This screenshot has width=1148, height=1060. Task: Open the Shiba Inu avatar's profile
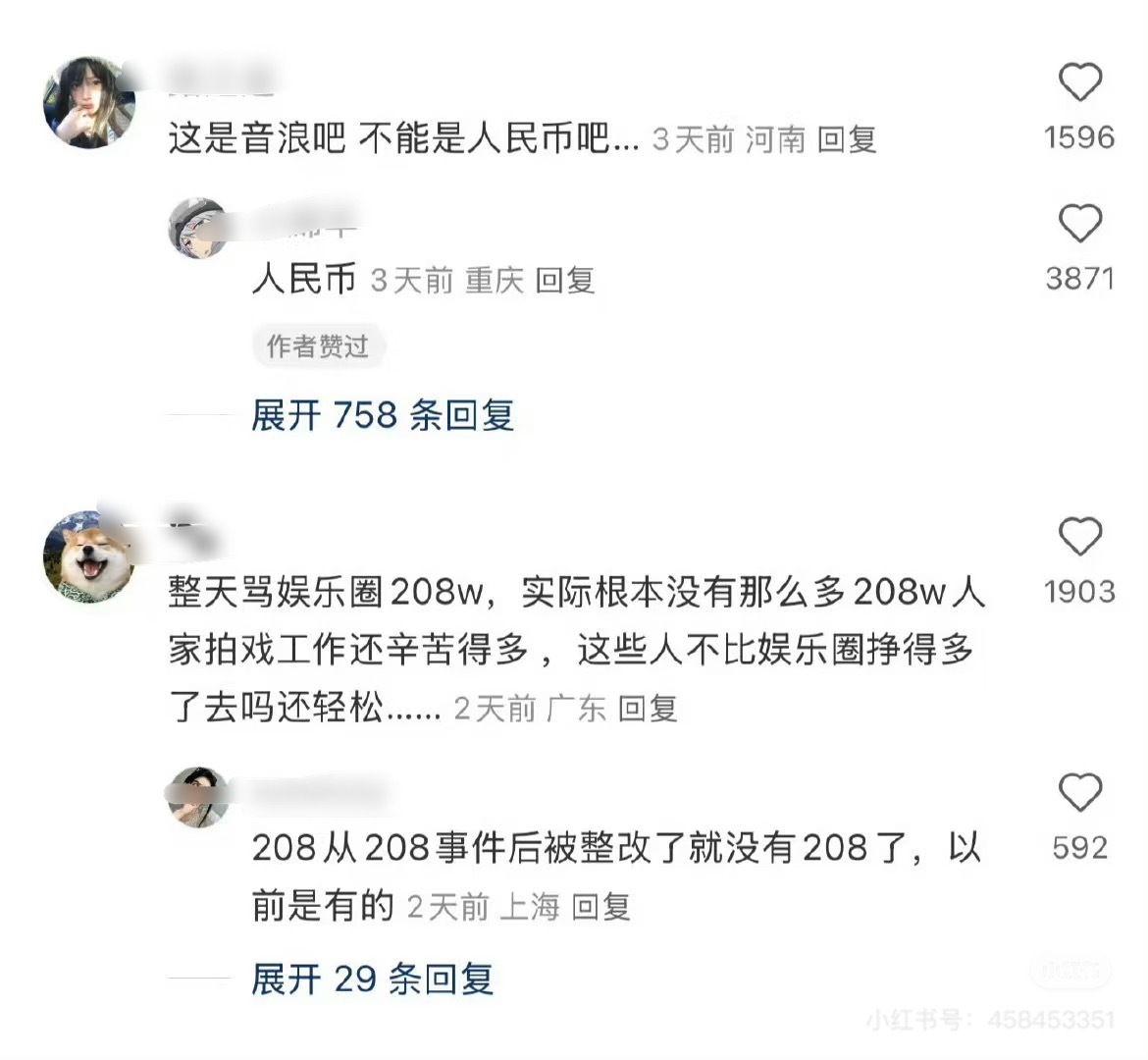[x=89, y=556]
